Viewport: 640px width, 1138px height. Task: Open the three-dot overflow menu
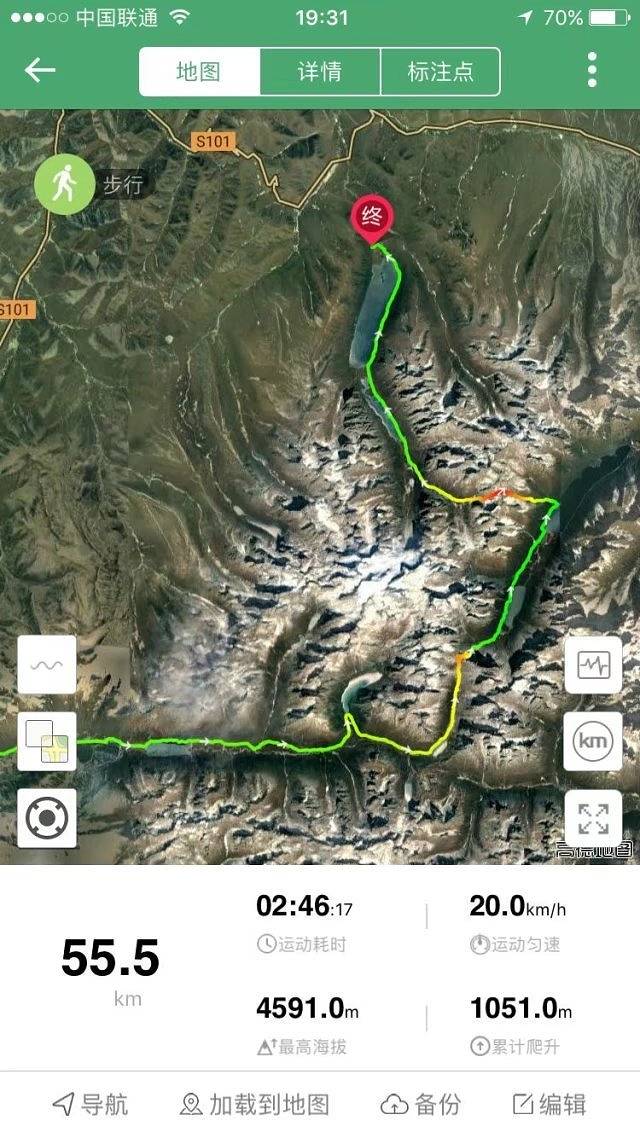pyautogui.click(x=593, y=70)
